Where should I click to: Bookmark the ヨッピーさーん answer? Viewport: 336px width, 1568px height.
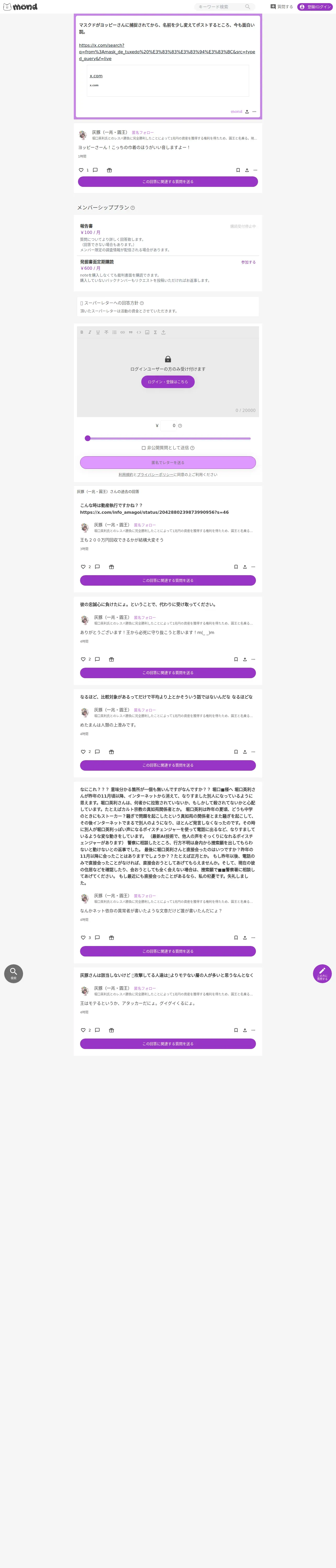click(x=238, y=170)
